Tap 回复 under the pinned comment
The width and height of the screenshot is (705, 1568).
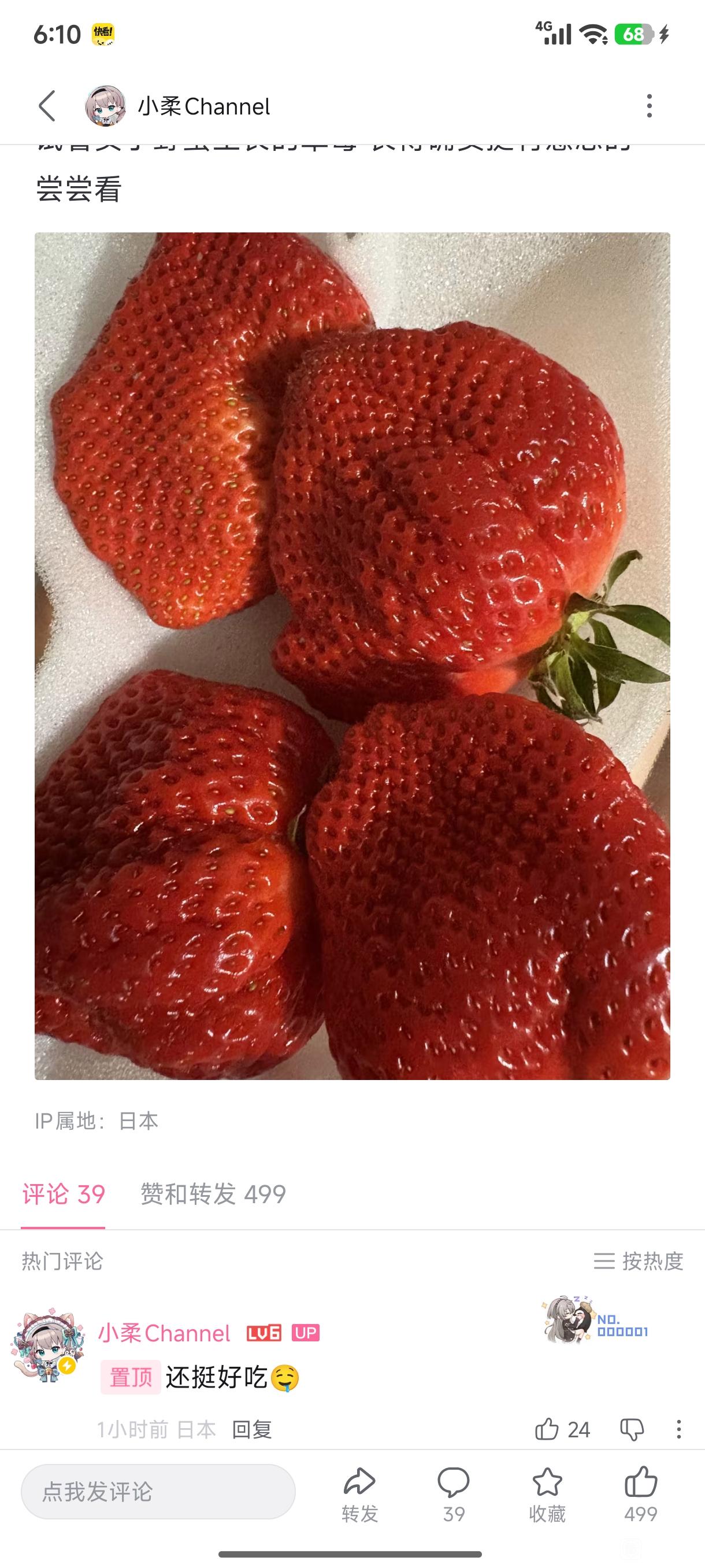click(x=251, y=1429)
